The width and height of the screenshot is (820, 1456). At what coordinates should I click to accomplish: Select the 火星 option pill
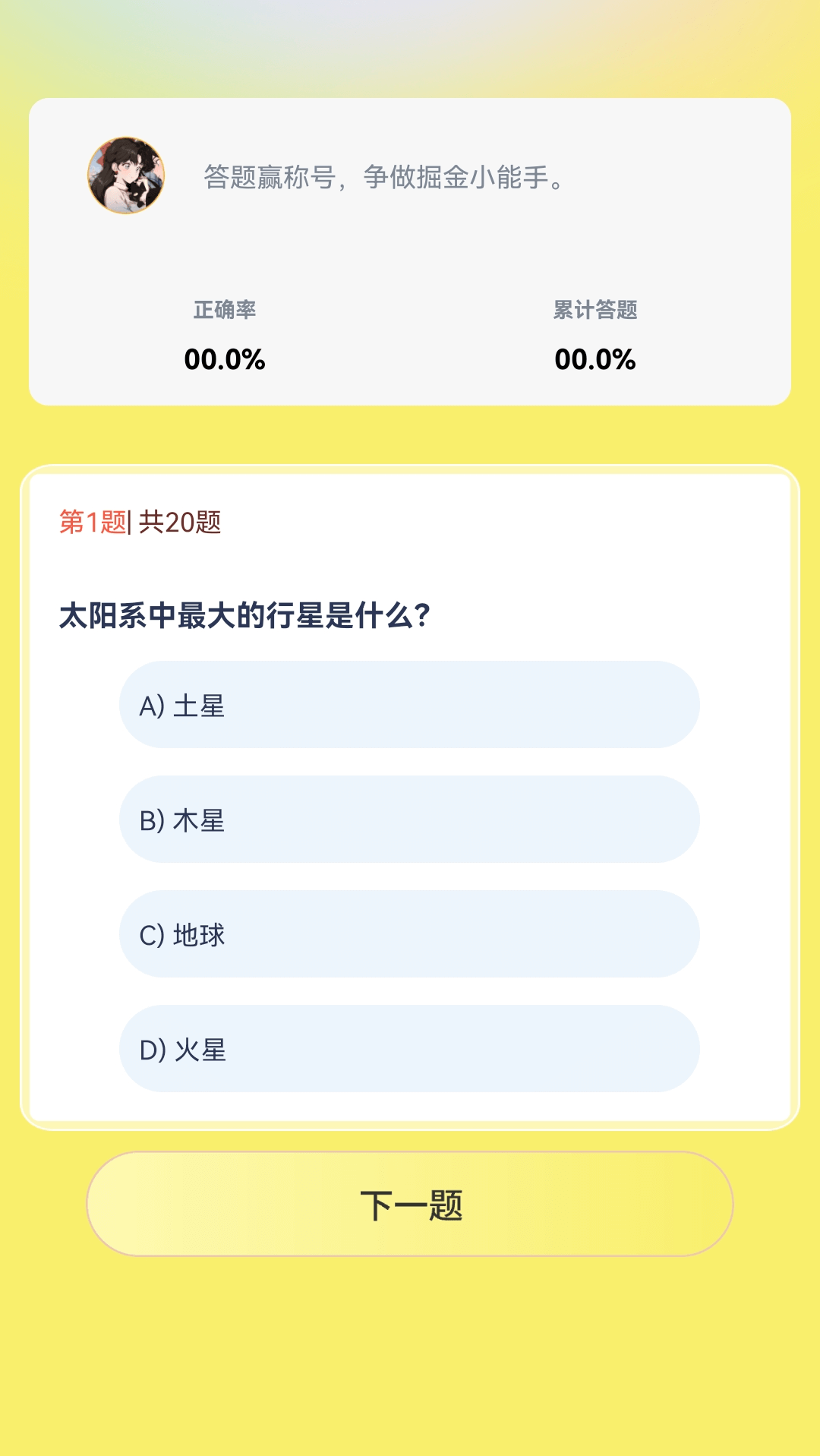(410, 1050)
